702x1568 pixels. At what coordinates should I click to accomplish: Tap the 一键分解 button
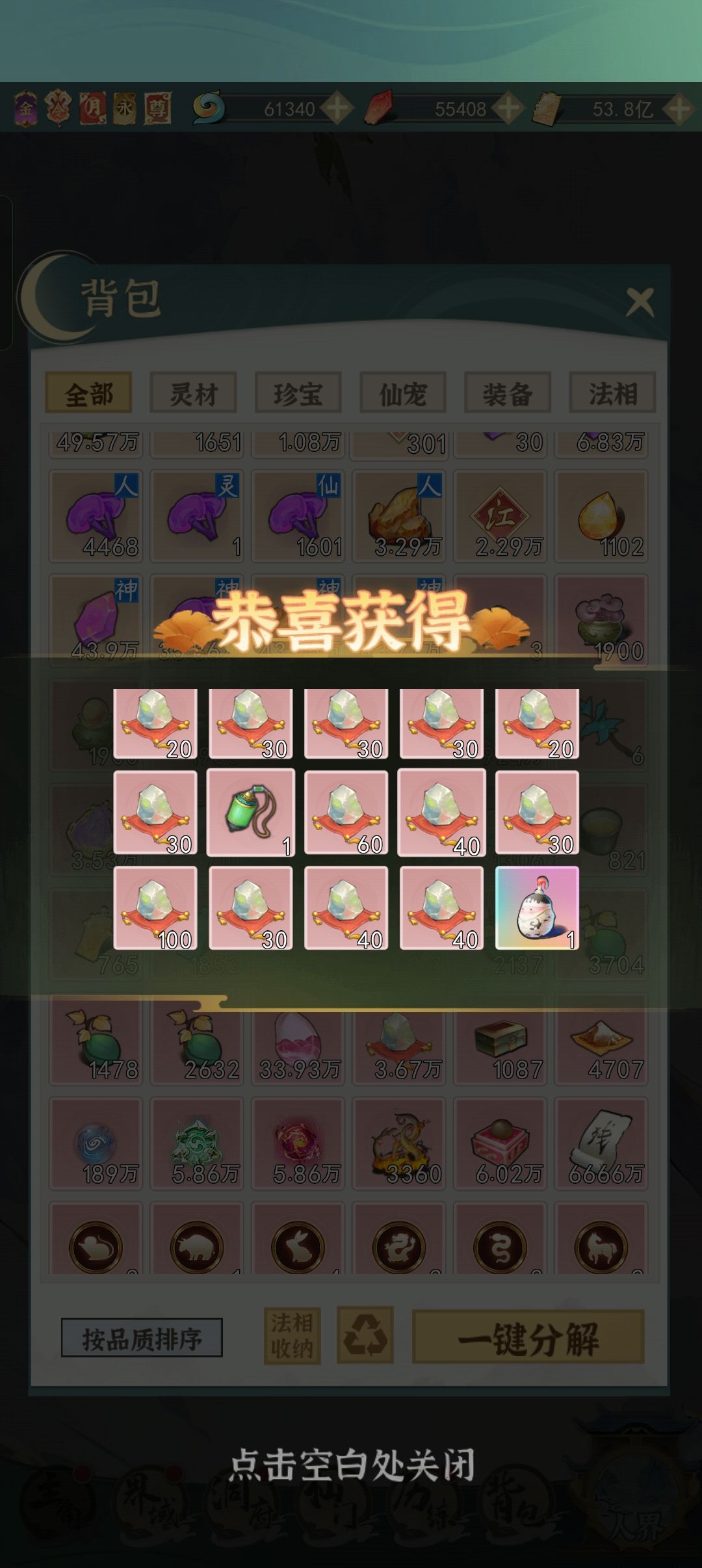(528, 1338)
